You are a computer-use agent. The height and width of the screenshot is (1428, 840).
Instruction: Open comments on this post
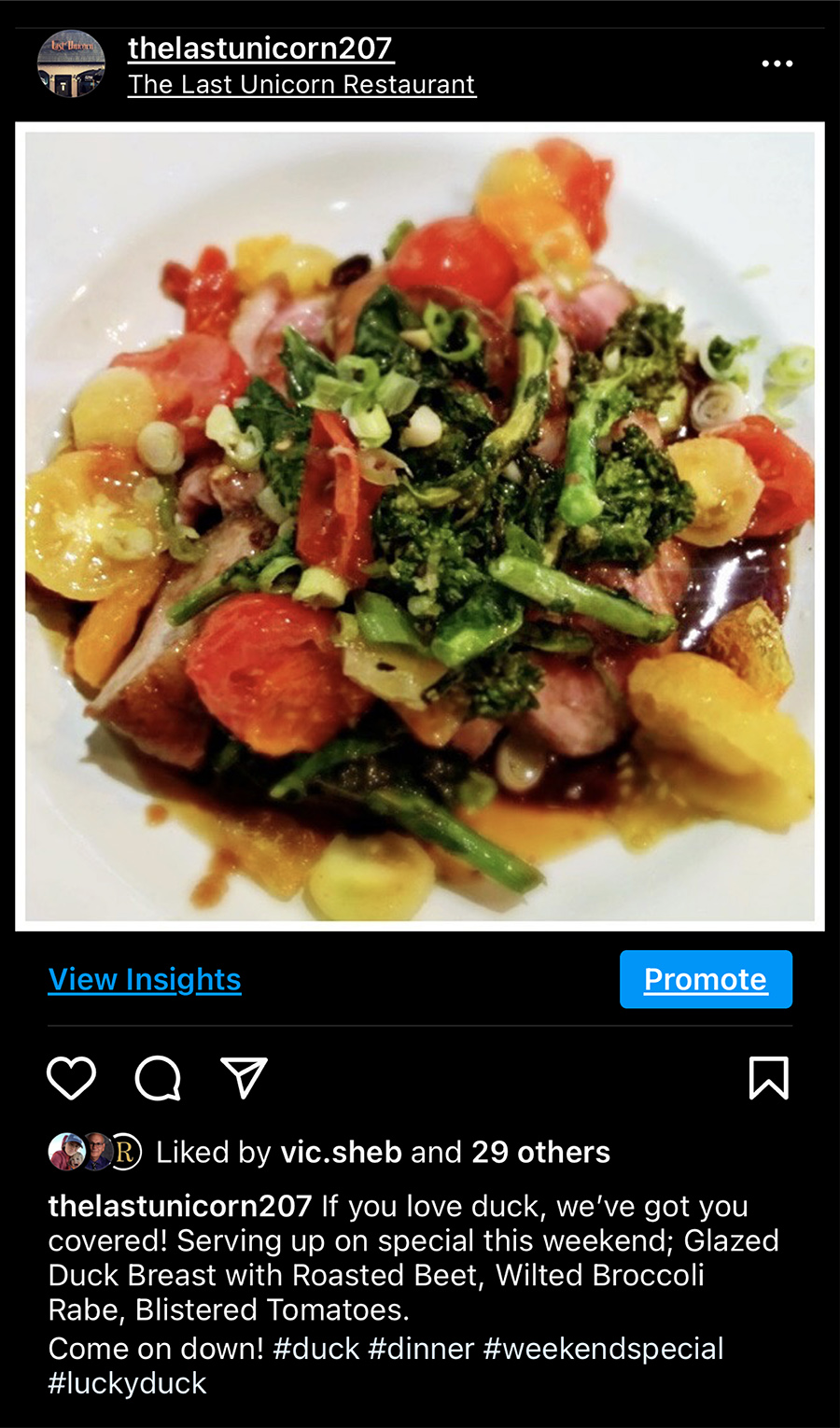(158, 1078)
